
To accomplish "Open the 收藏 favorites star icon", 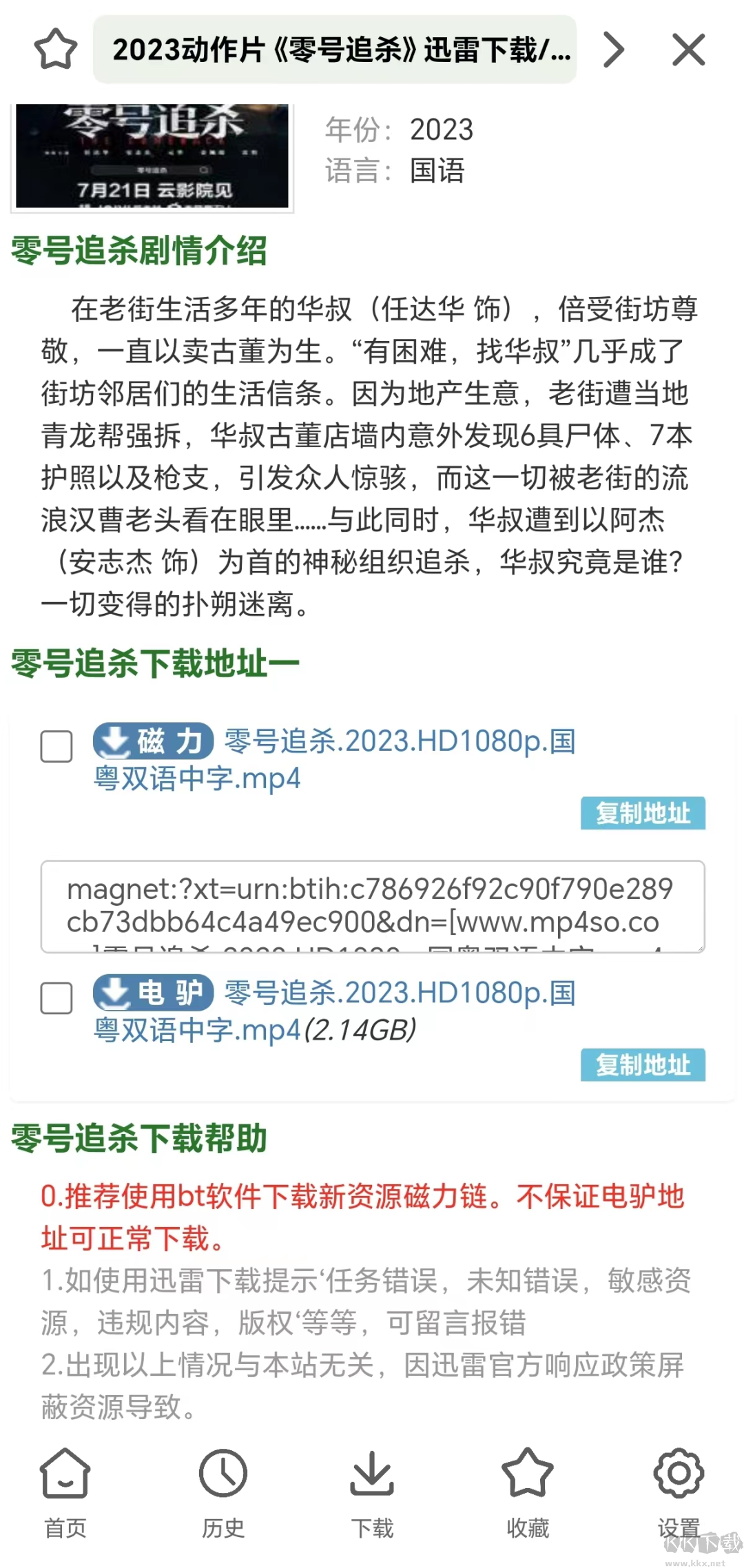I will pos(527,1474).
